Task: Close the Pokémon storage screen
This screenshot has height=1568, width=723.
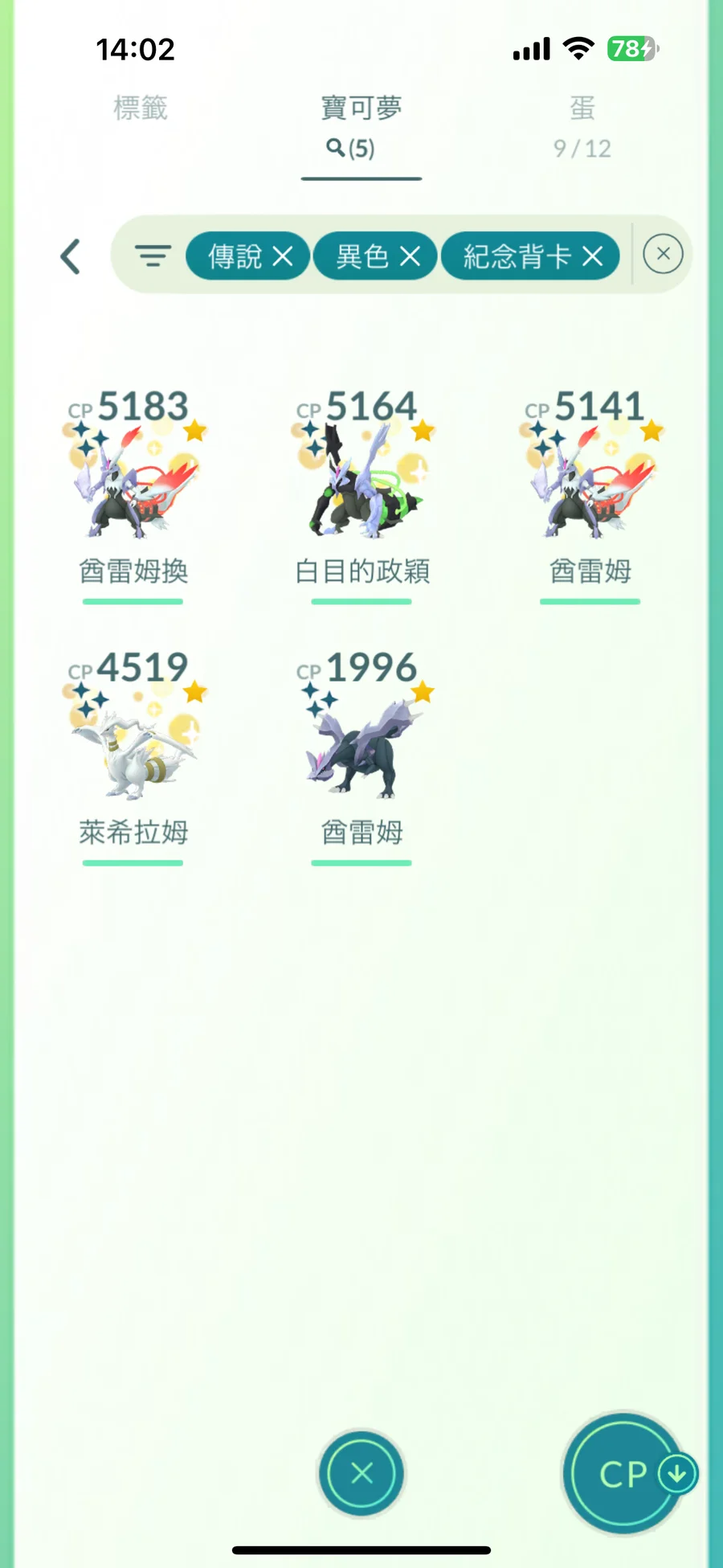Action: (x=361, y=1473)
